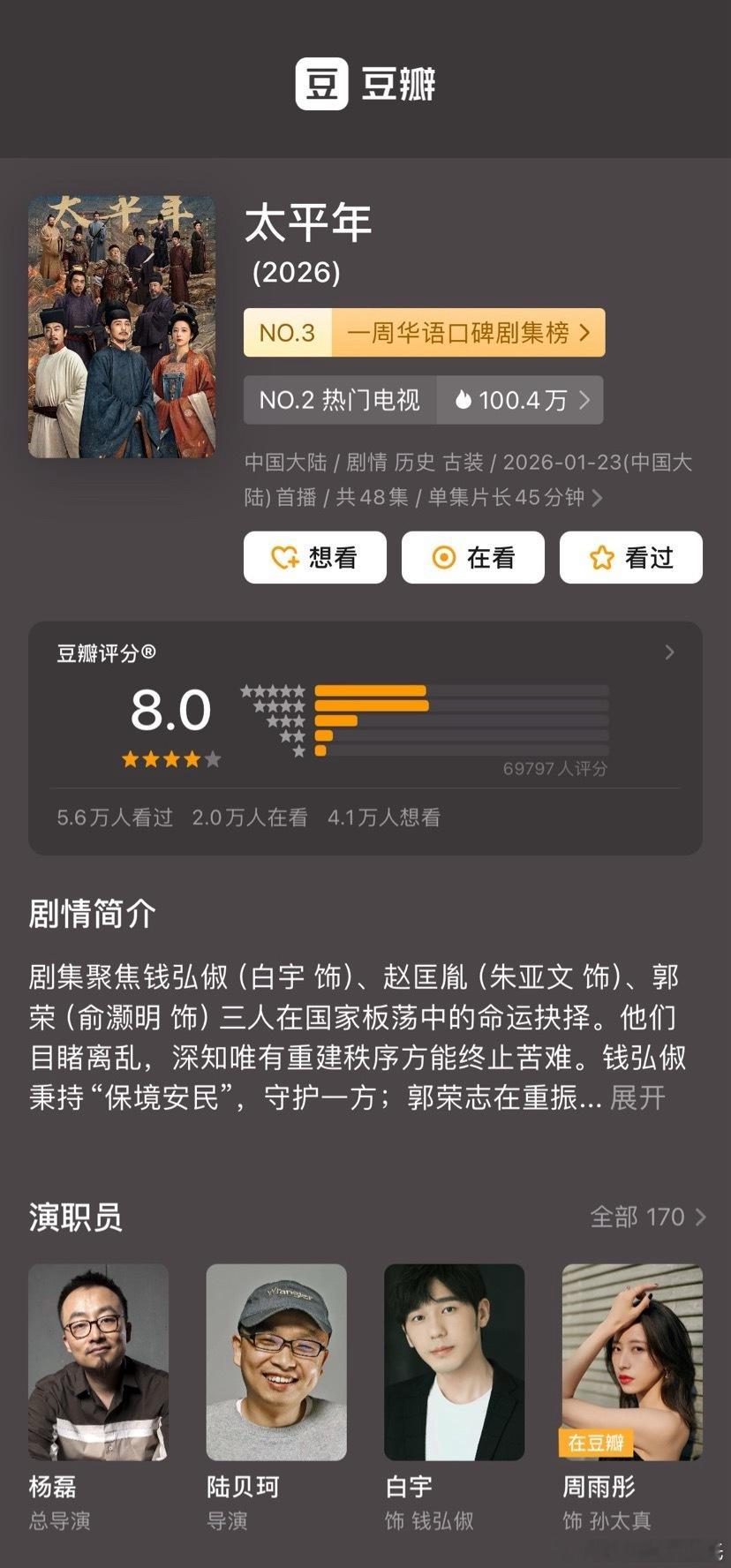This screenshot has height=1568, width=731.
Task: Tap the heart-plus icon on the 想看 button
Action: [284, 557]
